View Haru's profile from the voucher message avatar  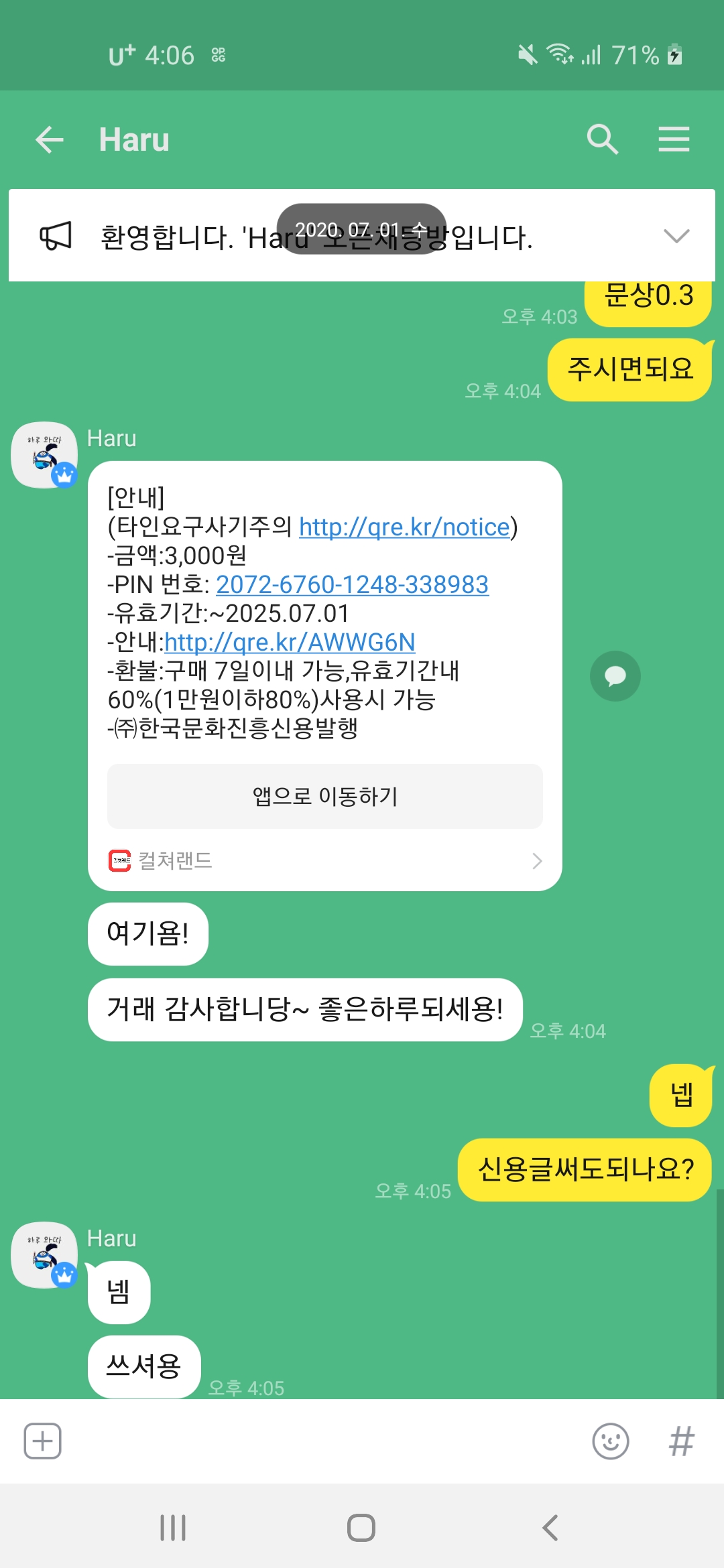pos(44,455)
